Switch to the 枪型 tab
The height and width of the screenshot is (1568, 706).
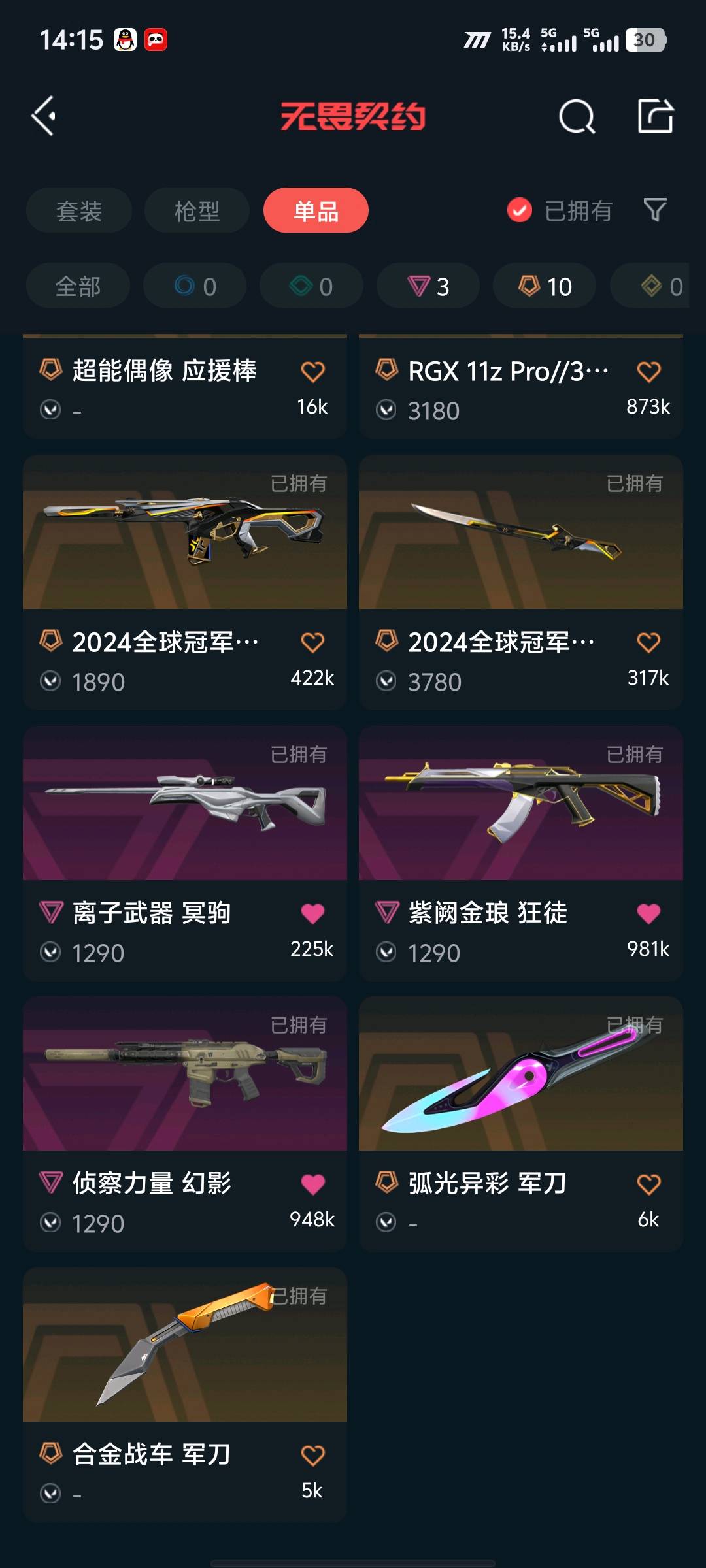pyautogui.click(x=197, y=210)
